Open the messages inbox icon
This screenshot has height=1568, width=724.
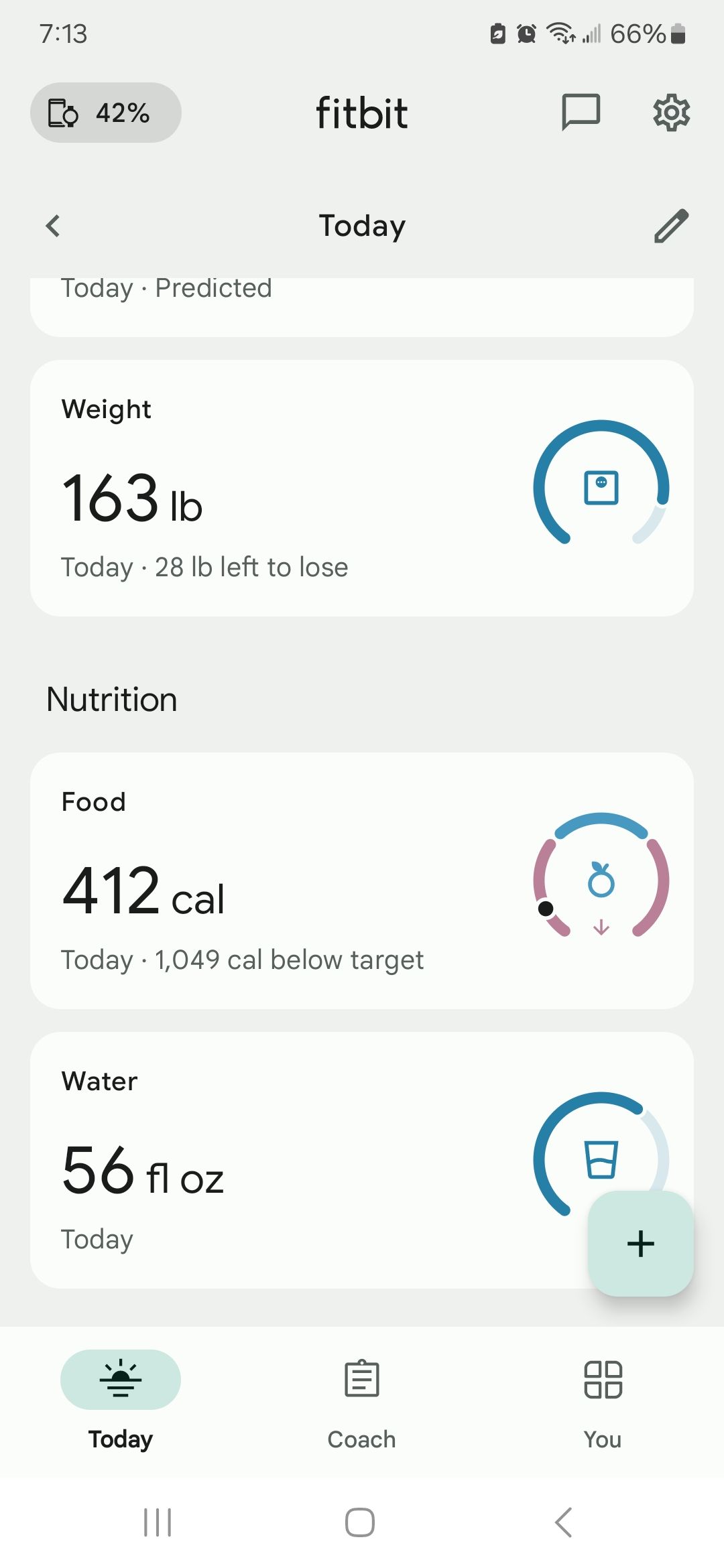pos(581,112)
